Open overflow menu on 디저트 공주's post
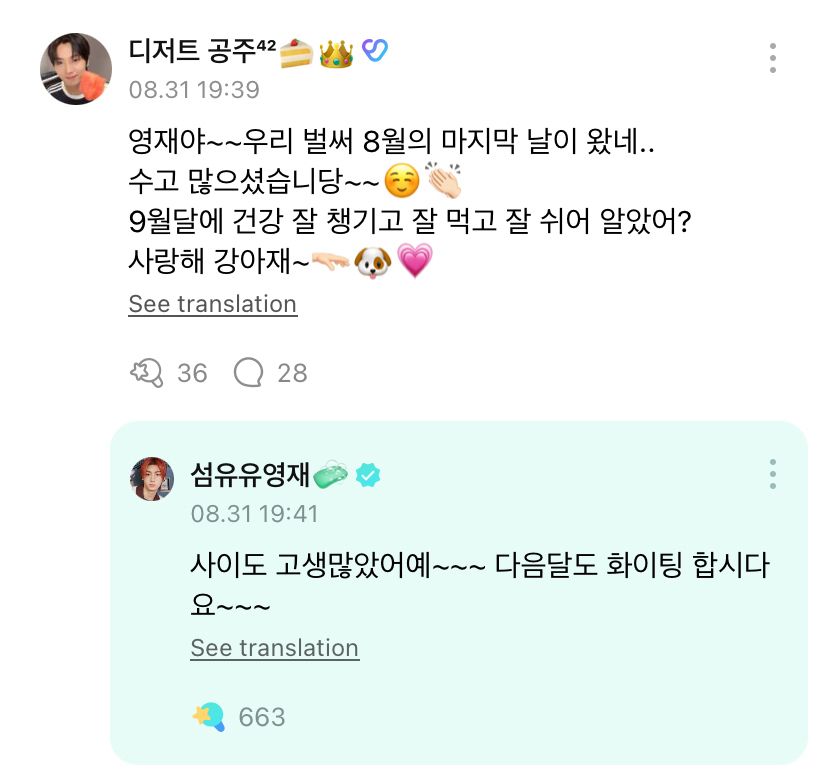This screenshot has height=779, width=828. pyautogui.click(x=773, y=58)
